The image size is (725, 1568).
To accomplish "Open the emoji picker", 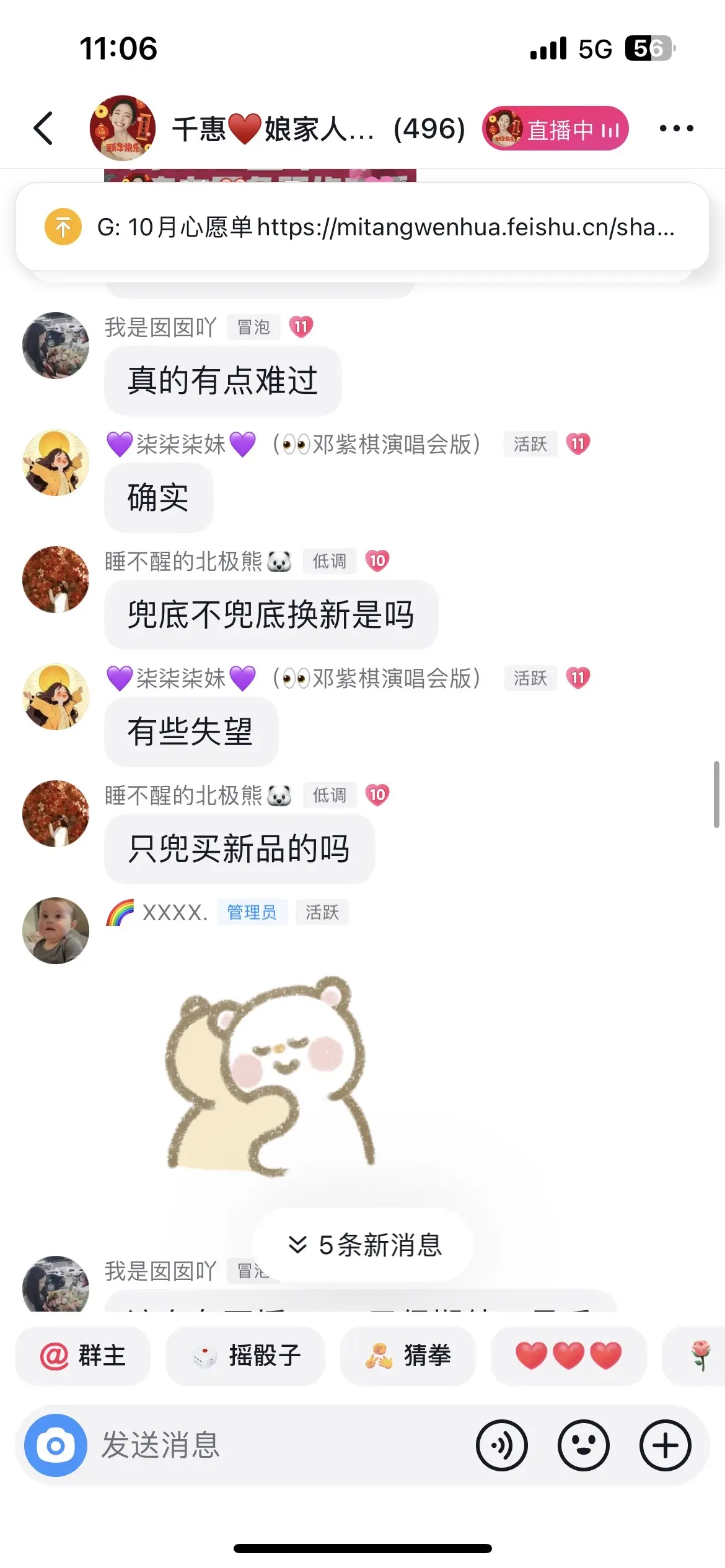I will tap(583, 1445).
